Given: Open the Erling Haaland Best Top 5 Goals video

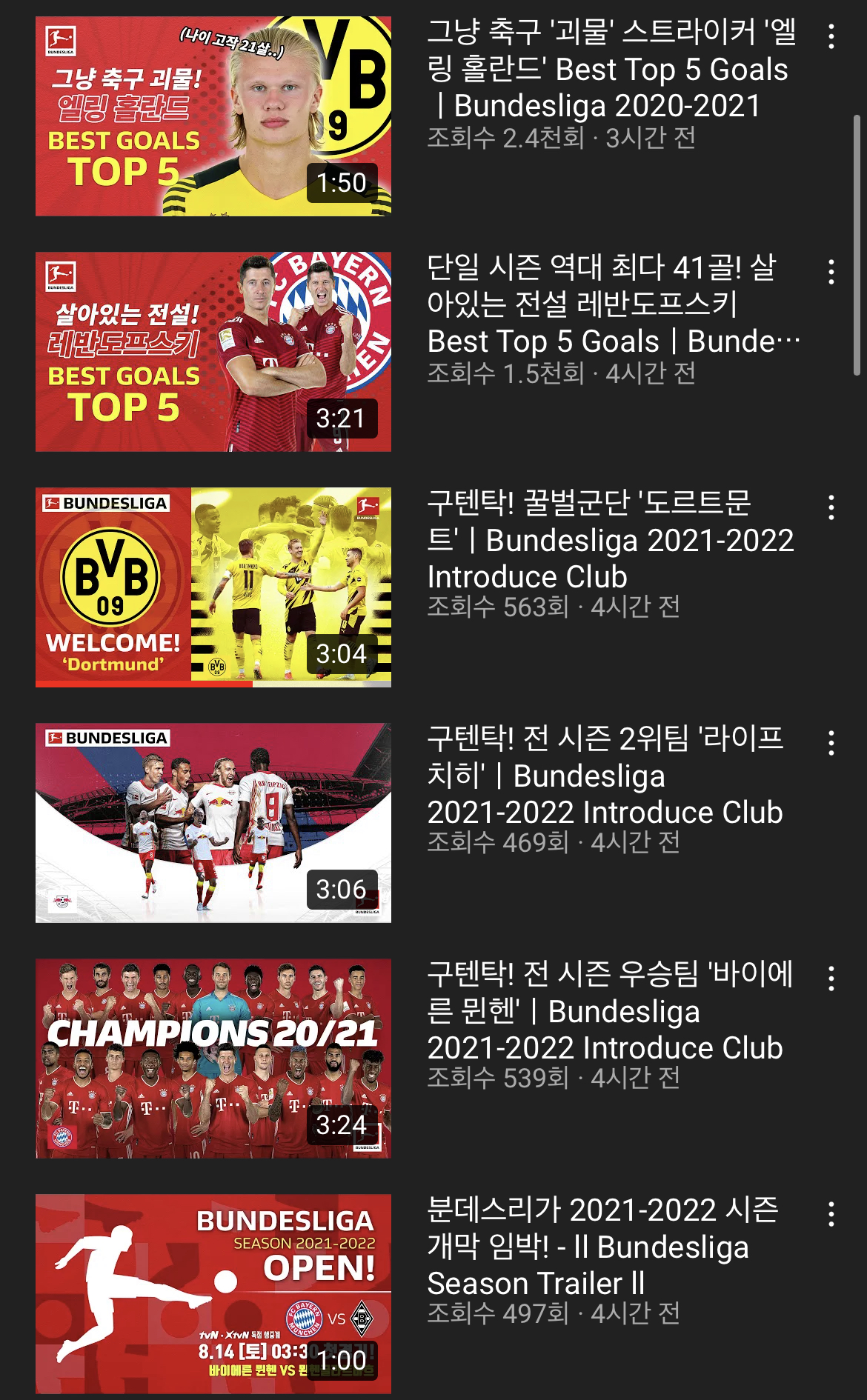Looking at the screenshot, I should (x=213, y=116).
